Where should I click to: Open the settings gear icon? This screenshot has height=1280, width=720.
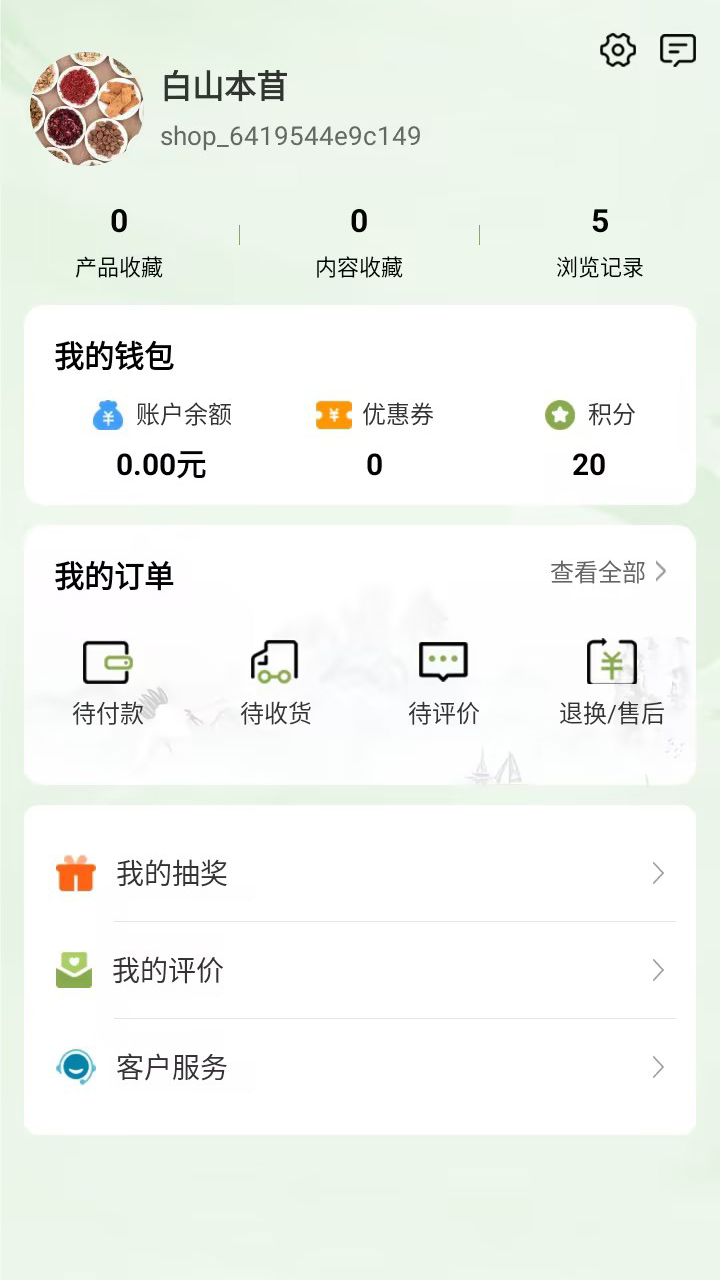tap(617, 50)
